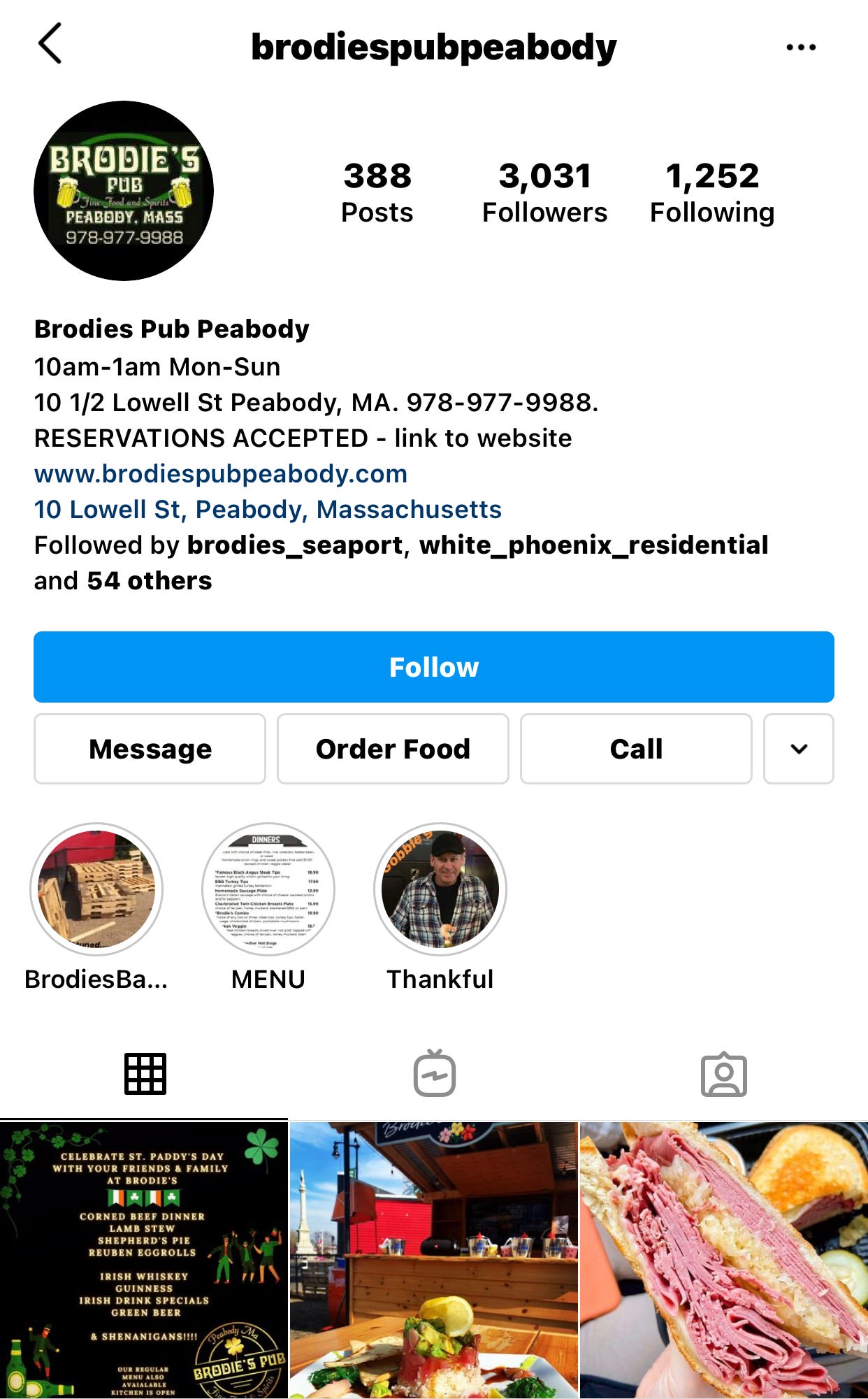
Task: Switch to the tagged photos tab
Action: click(x=723, y=1073)
